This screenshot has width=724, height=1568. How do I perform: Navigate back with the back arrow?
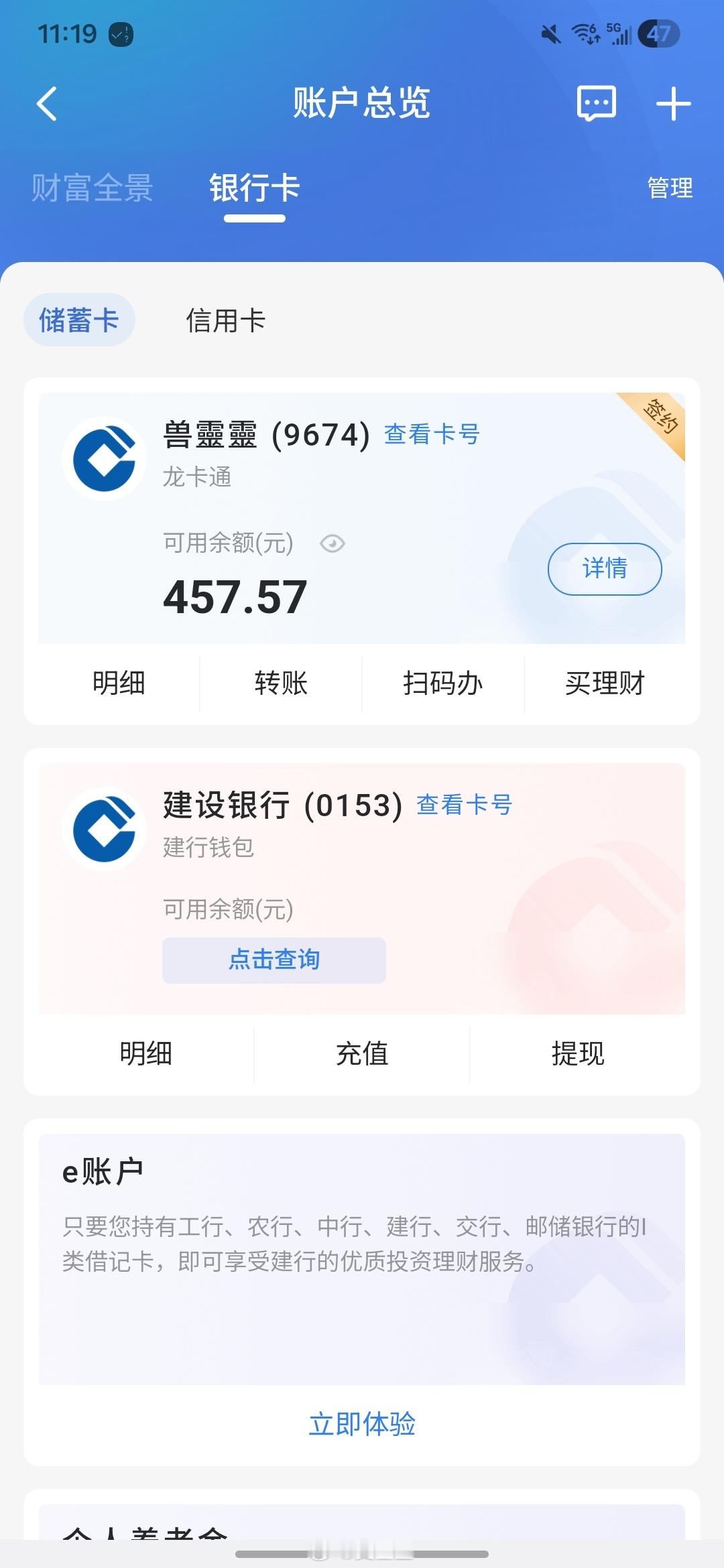[x=46, y=104]
